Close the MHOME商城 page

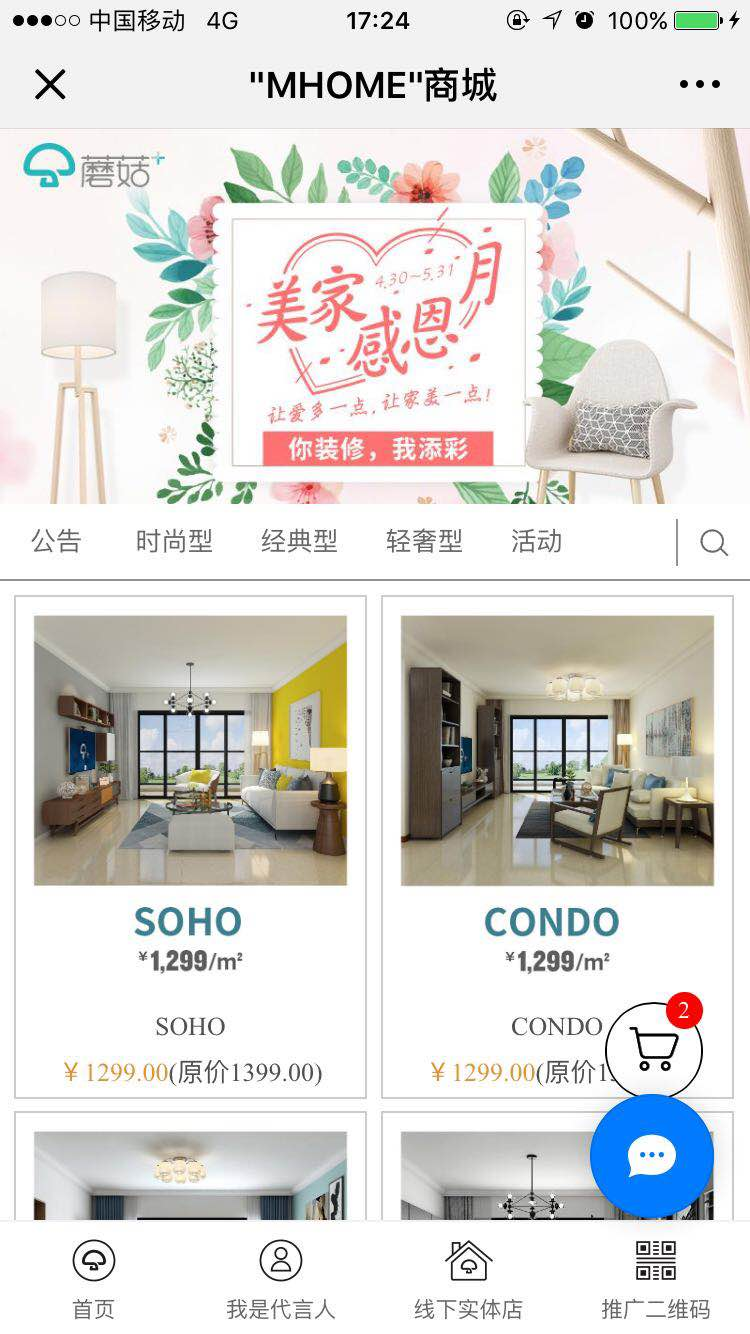49,85
